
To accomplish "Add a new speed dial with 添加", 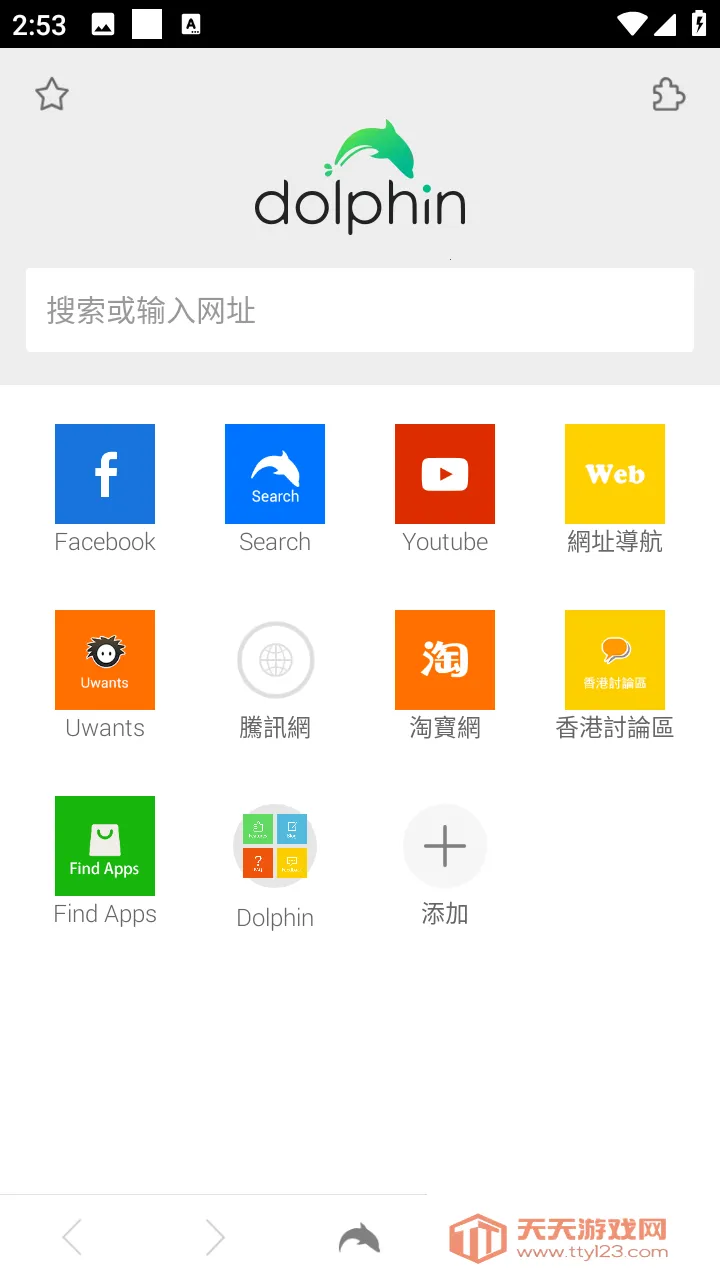I will point(445,846).
